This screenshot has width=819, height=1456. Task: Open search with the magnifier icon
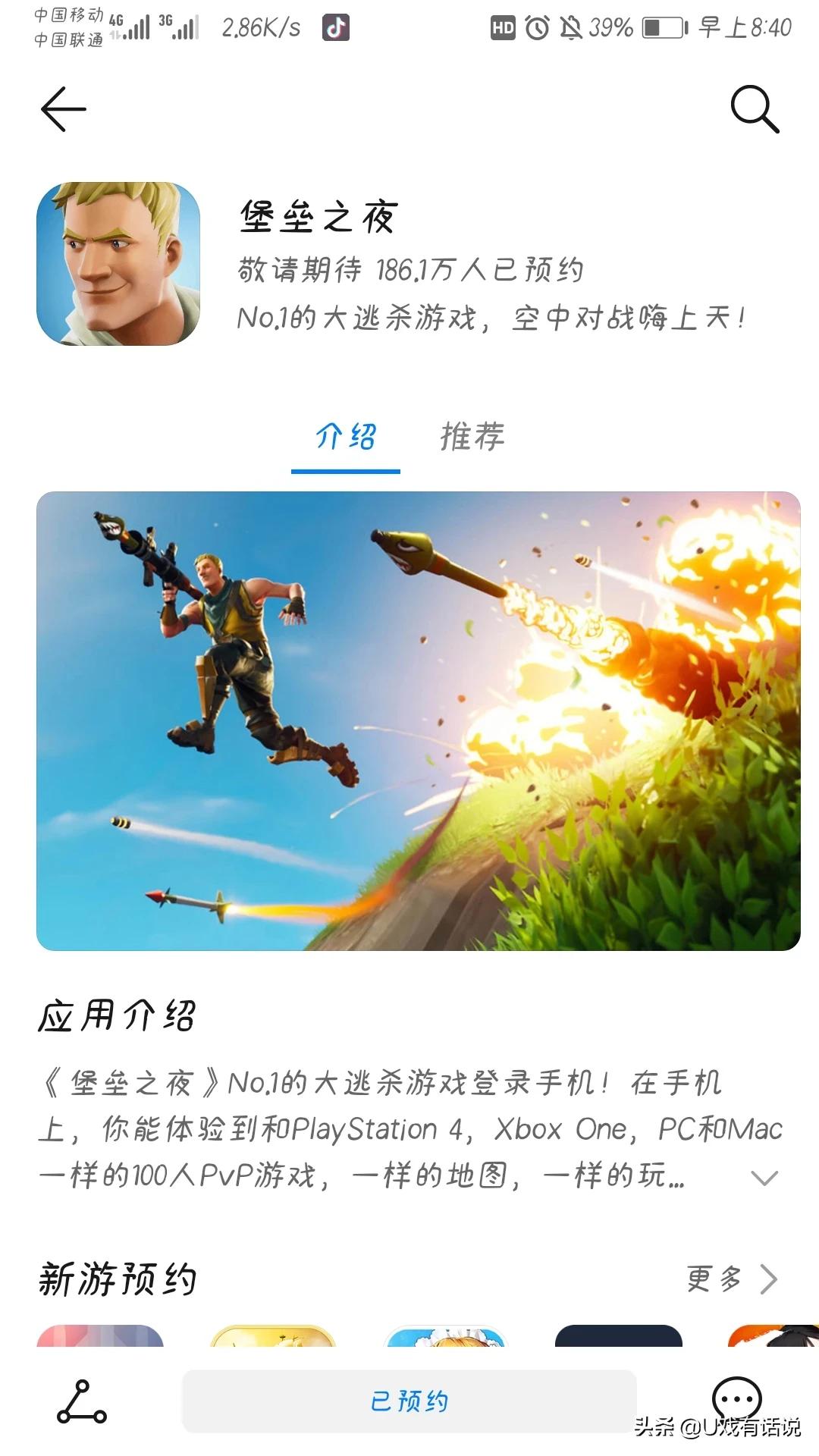tap(755, 109)
